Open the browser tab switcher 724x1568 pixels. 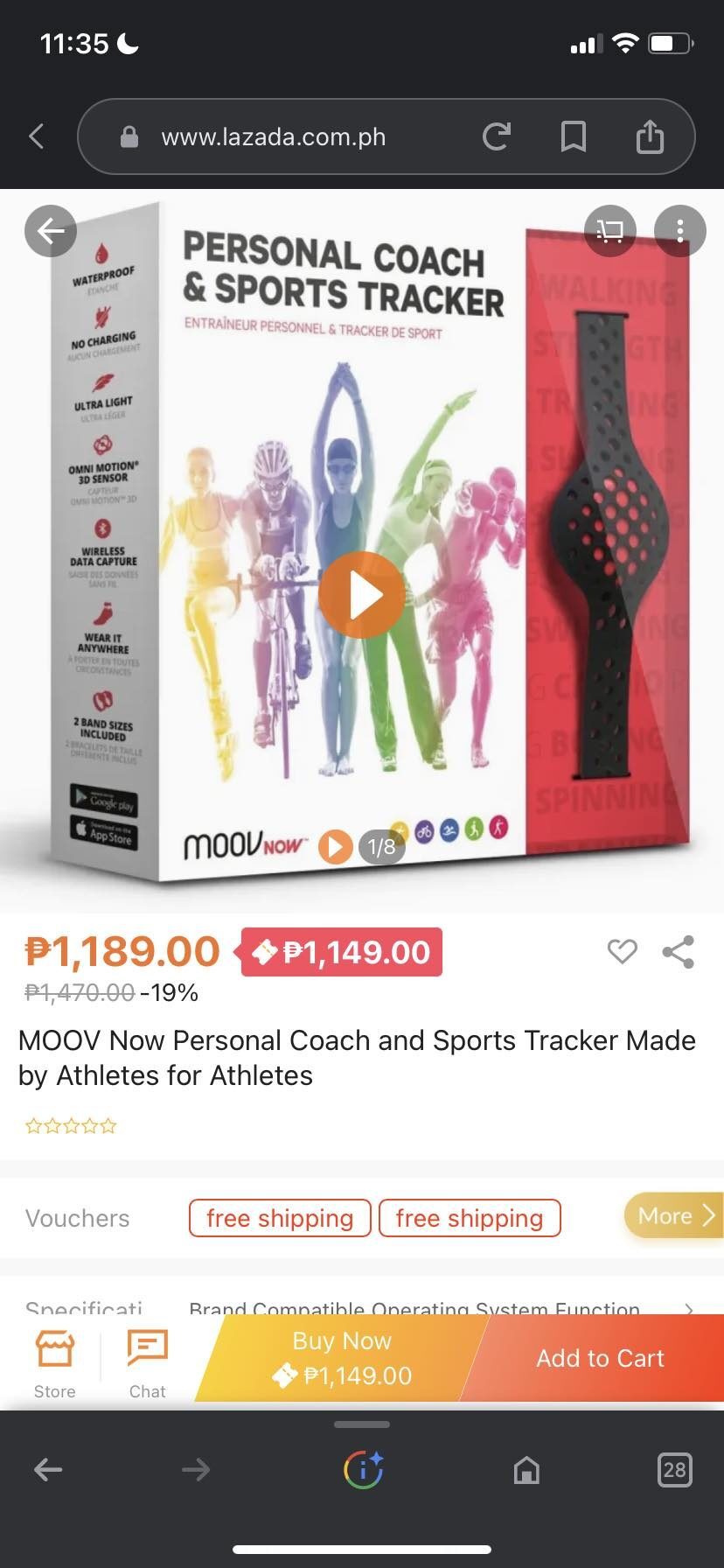pos(674,1470)
